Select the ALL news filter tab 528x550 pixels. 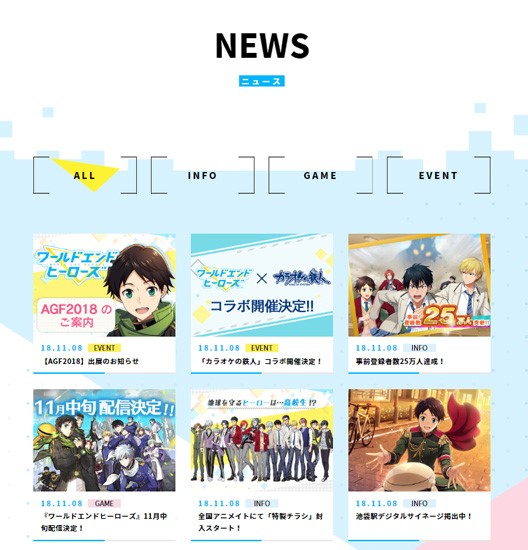(85, 175)
